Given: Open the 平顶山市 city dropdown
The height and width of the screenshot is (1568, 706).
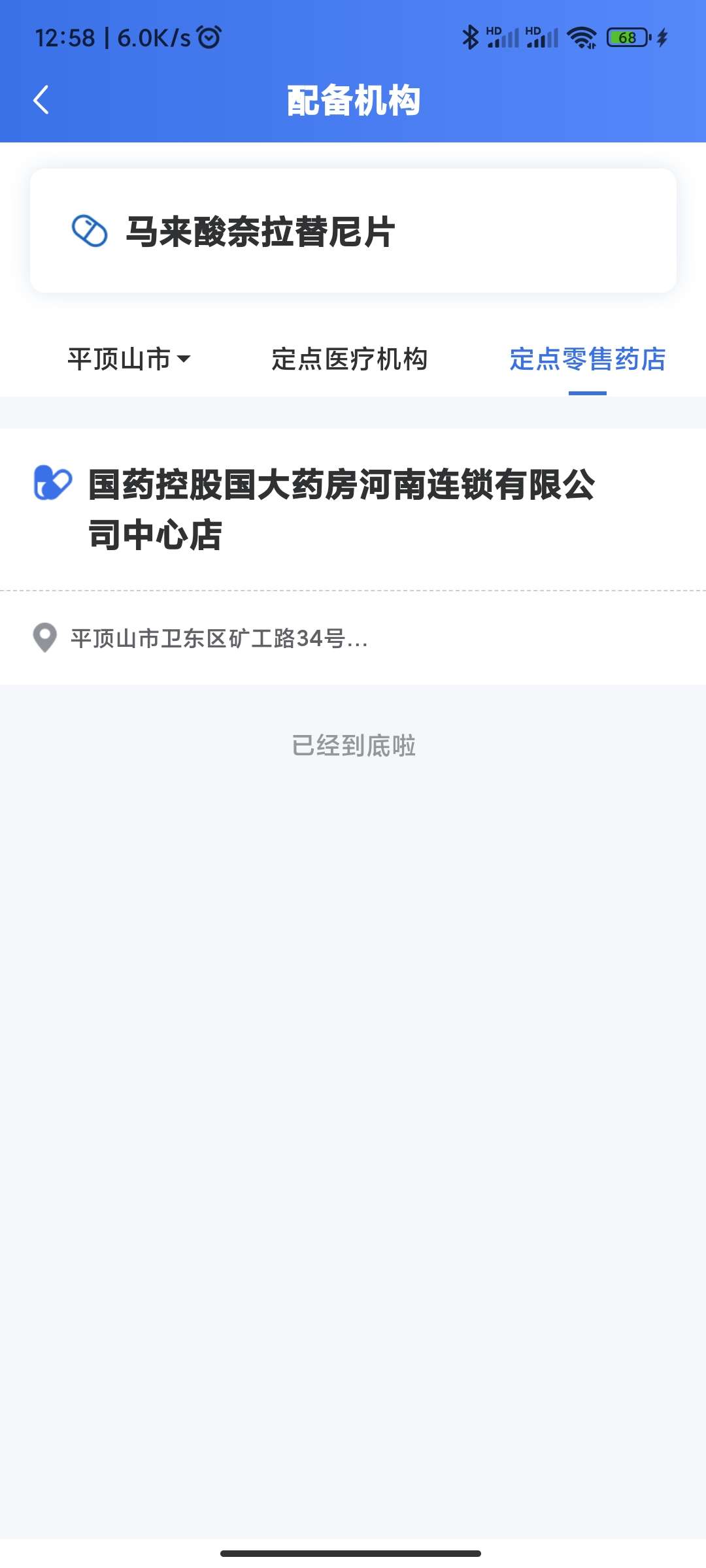Looking at the screenshot, I should 129,359.
